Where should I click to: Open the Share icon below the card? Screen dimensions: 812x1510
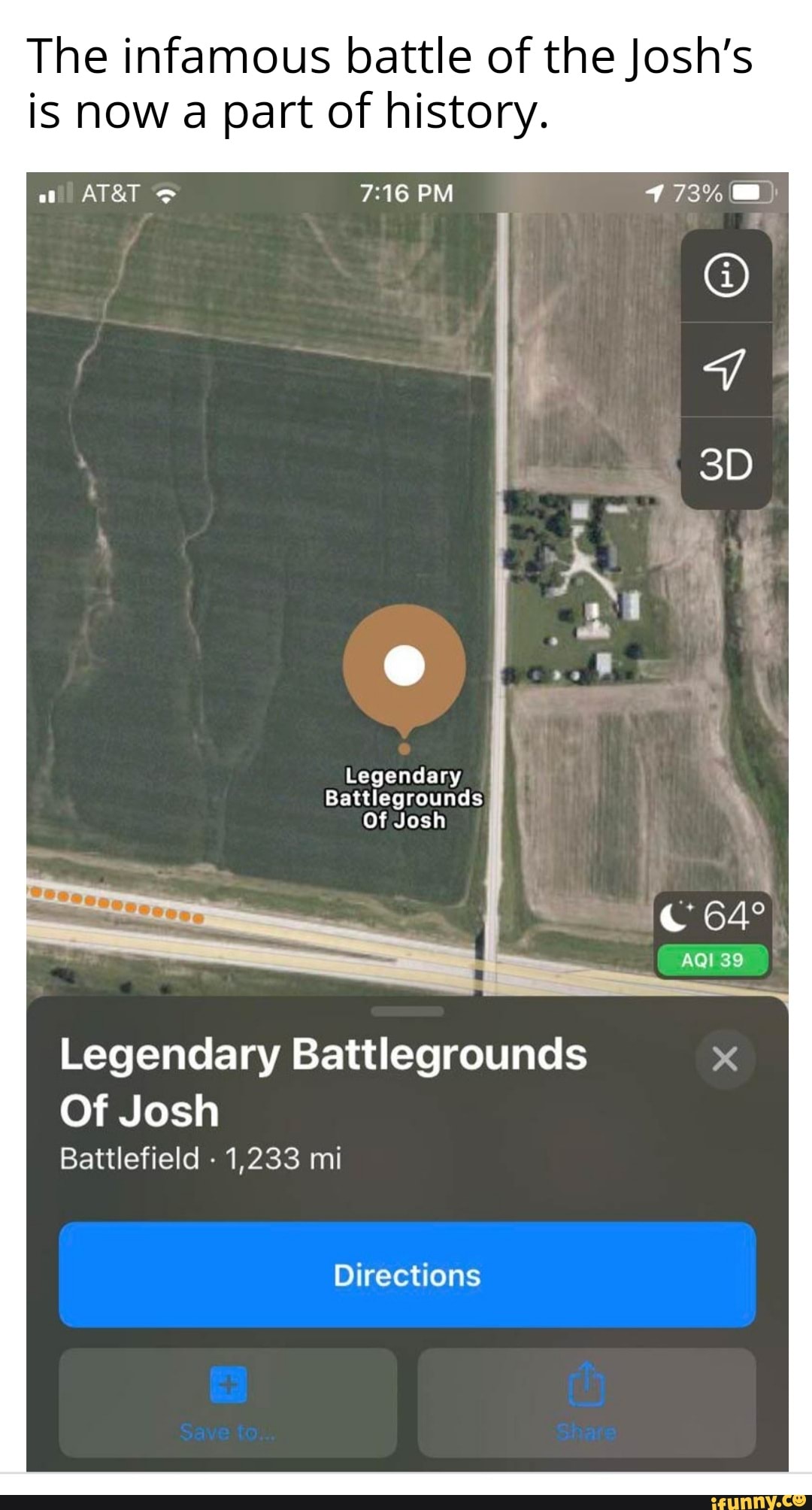click(x=586, y=1384)
